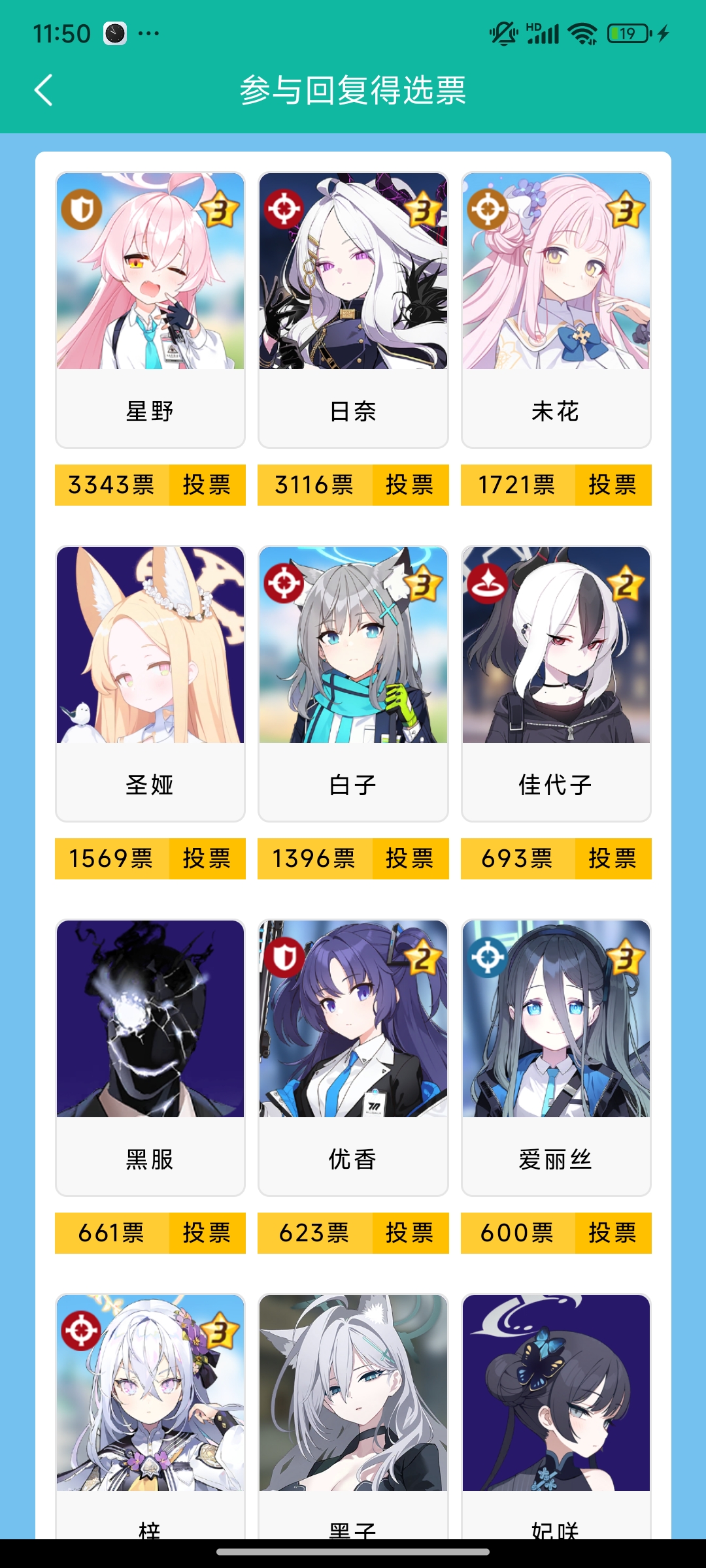The height and width of the screenshot is (1568, 706).
Task: Open 圣娅 card
Action: [x=150, y=683]
